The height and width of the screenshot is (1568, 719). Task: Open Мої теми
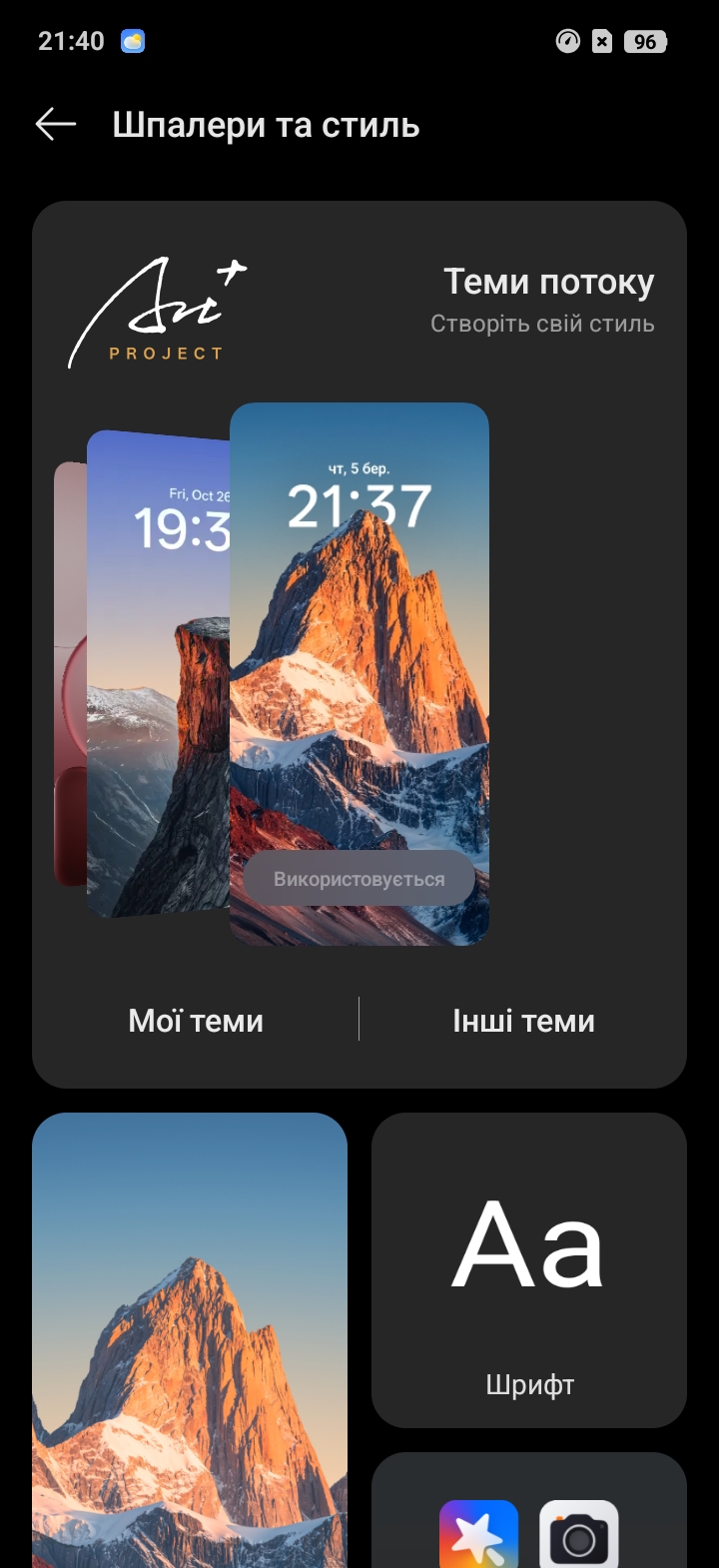coord(196,1021)
